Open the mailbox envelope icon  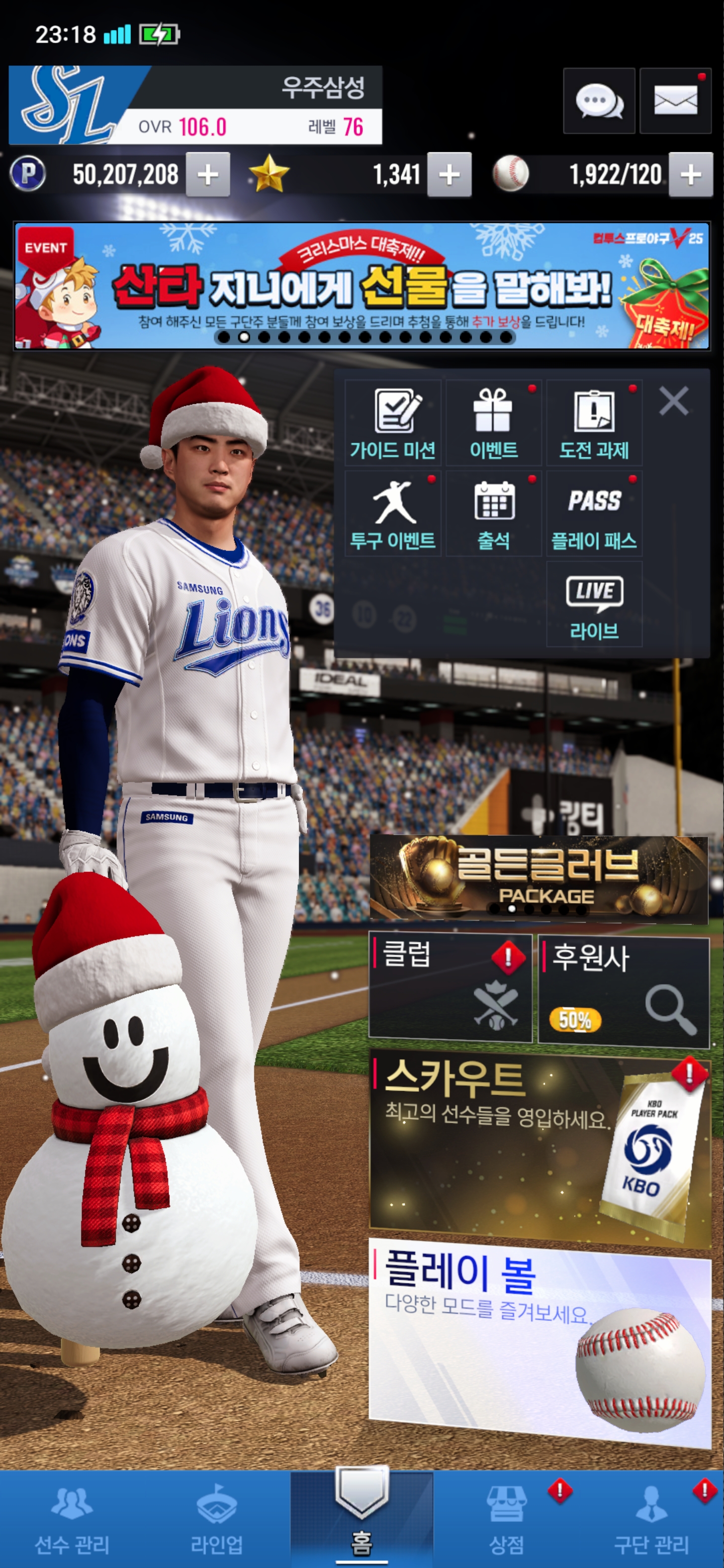point(675,101)
